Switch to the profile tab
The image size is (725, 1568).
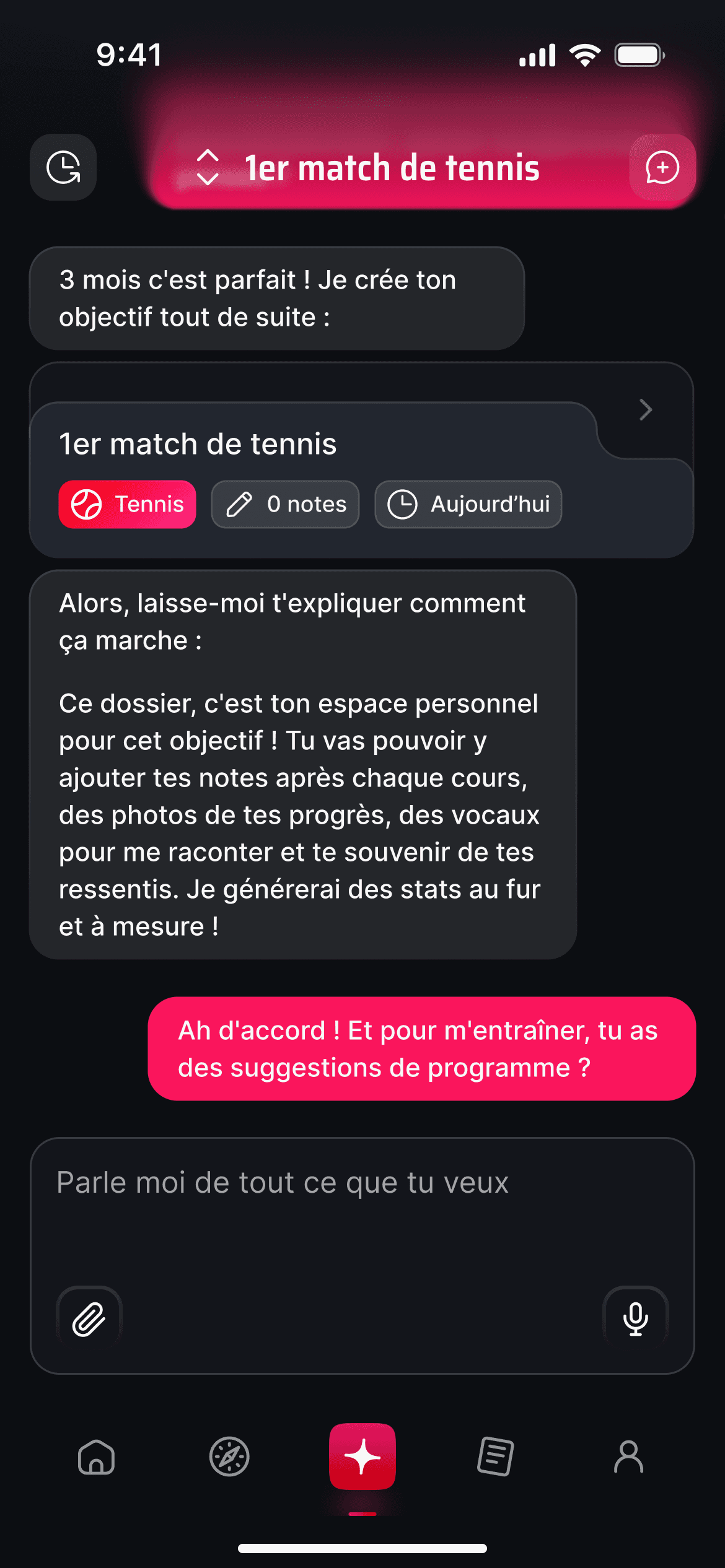point(629,1457)
